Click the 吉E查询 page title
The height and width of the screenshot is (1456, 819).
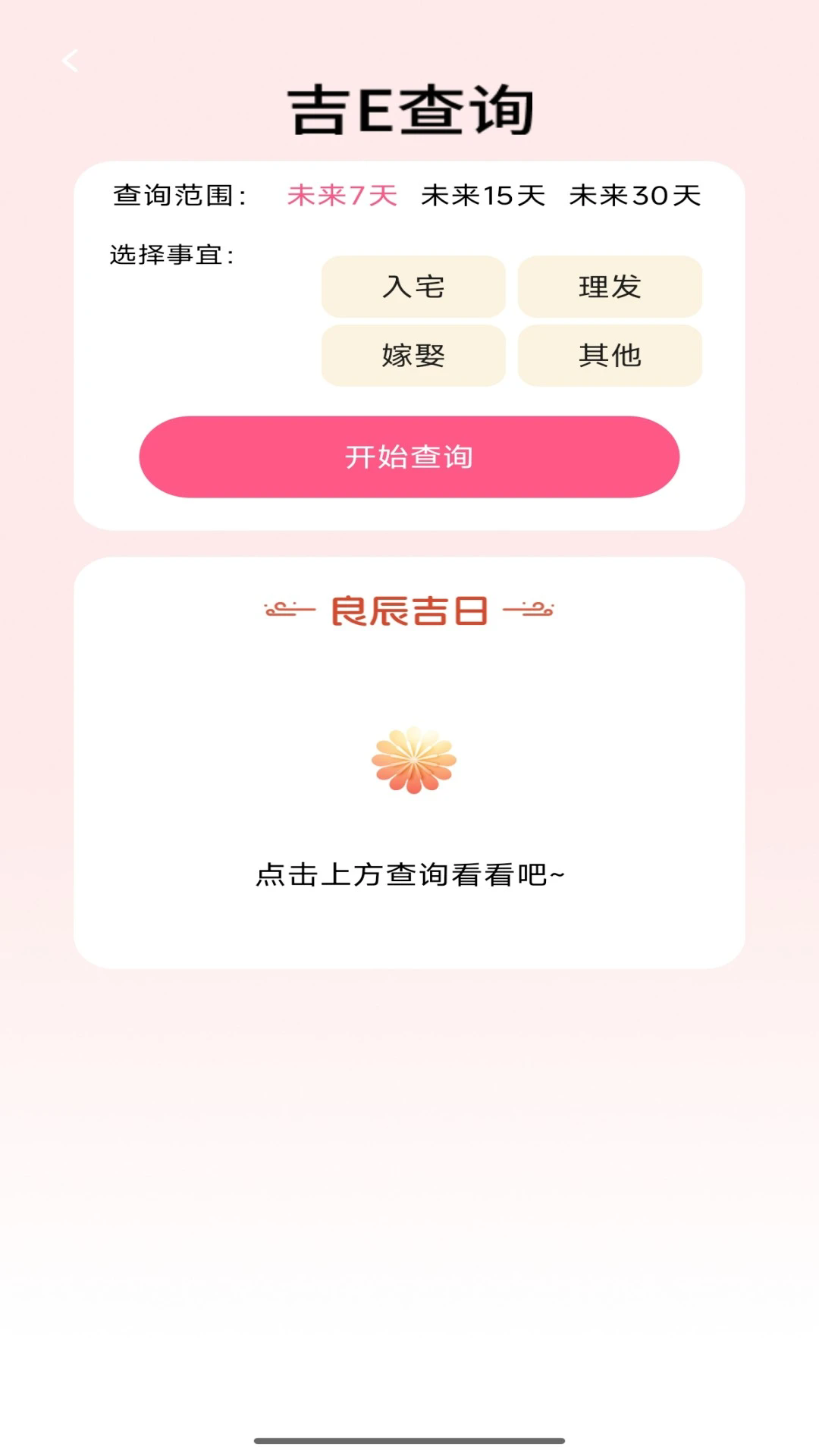[411, 108]
